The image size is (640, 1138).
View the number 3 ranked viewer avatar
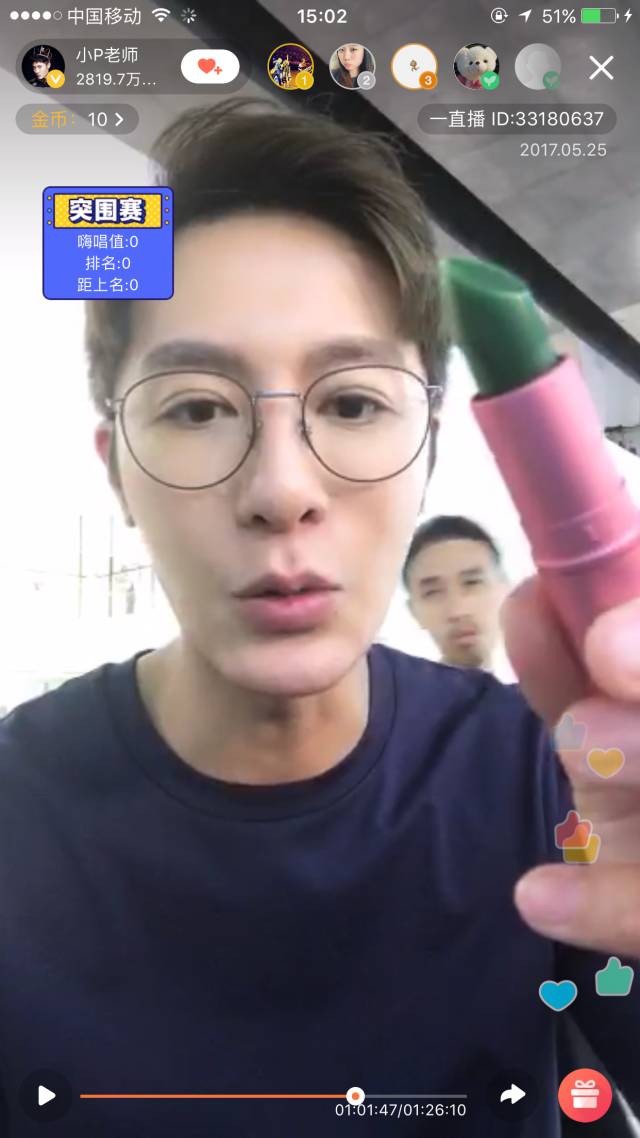[x=414, y=67]
